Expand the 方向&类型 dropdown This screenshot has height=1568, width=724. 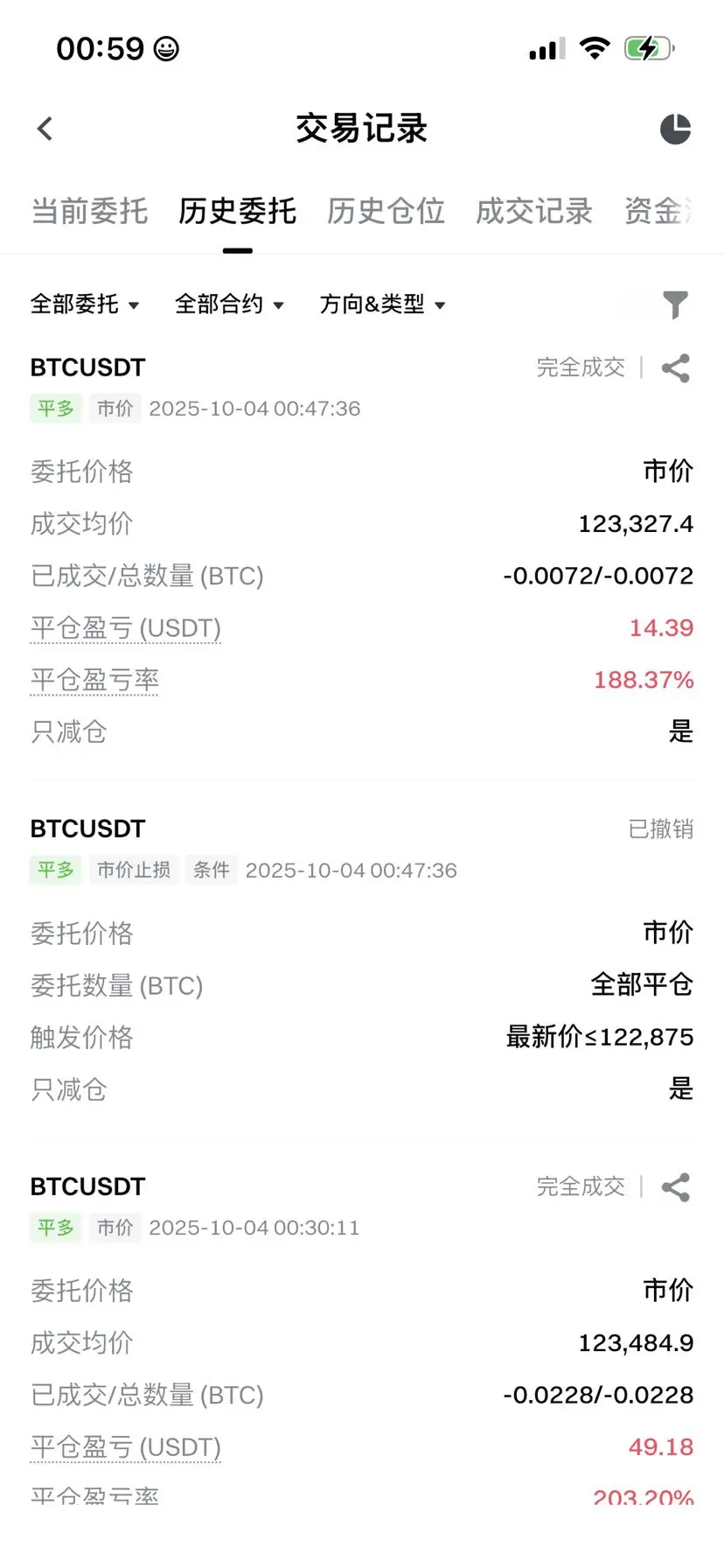(383, 304)
